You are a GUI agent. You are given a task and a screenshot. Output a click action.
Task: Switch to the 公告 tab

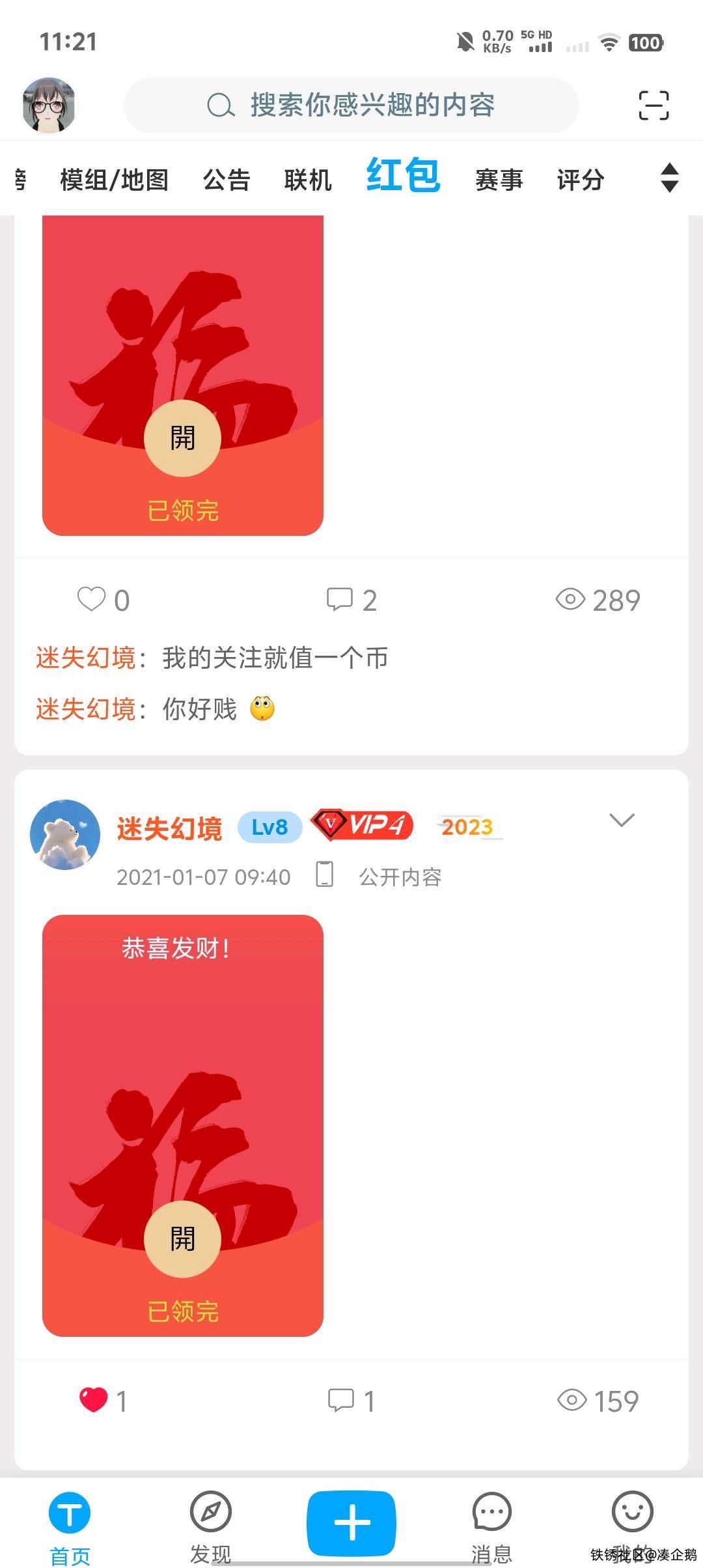tap(227, 180)
